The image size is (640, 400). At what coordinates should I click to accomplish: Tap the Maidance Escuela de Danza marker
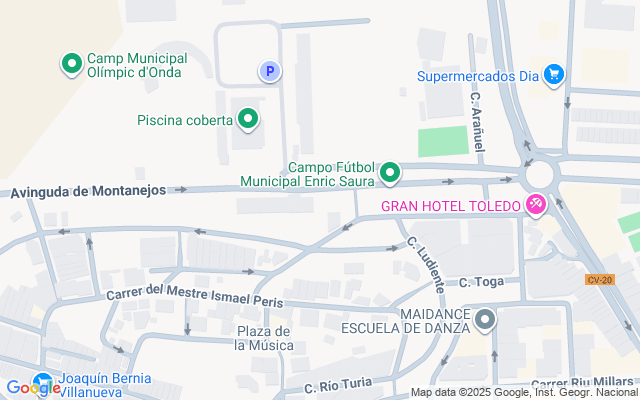click(x=485, y=320)
